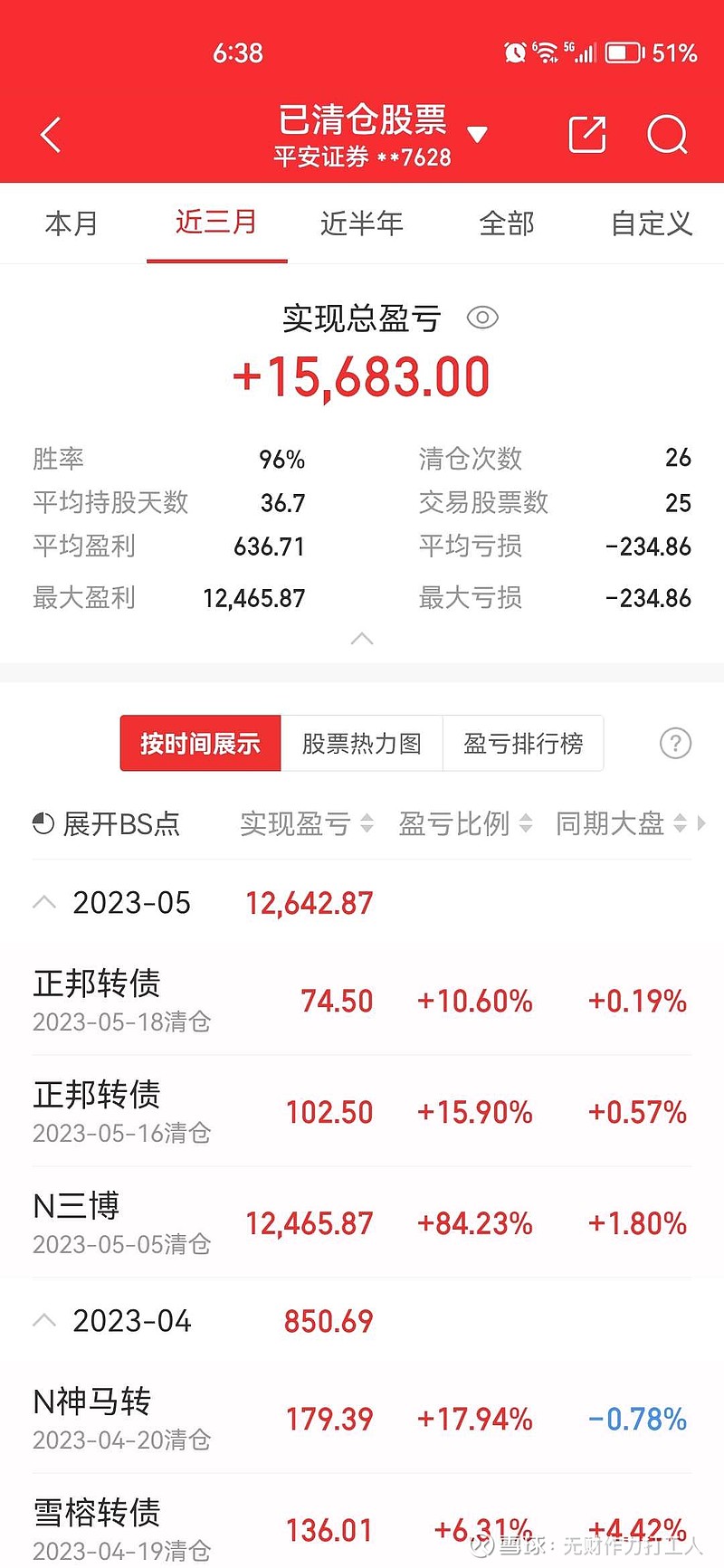Go back using the top-left arrow
Image resolution: width=724 pixels, height=1568 pixels.
pos(52,136)
